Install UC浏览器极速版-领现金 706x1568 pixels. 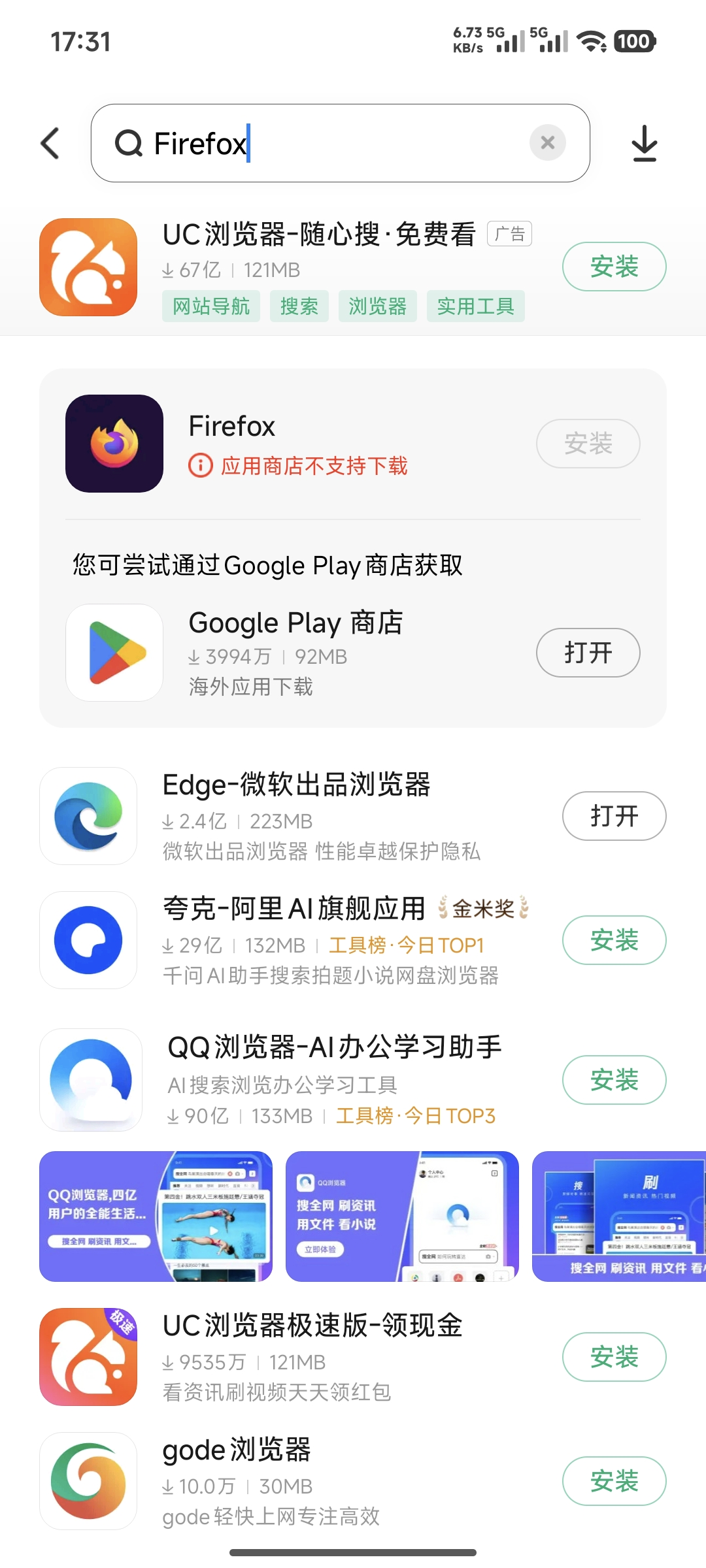614,1357
